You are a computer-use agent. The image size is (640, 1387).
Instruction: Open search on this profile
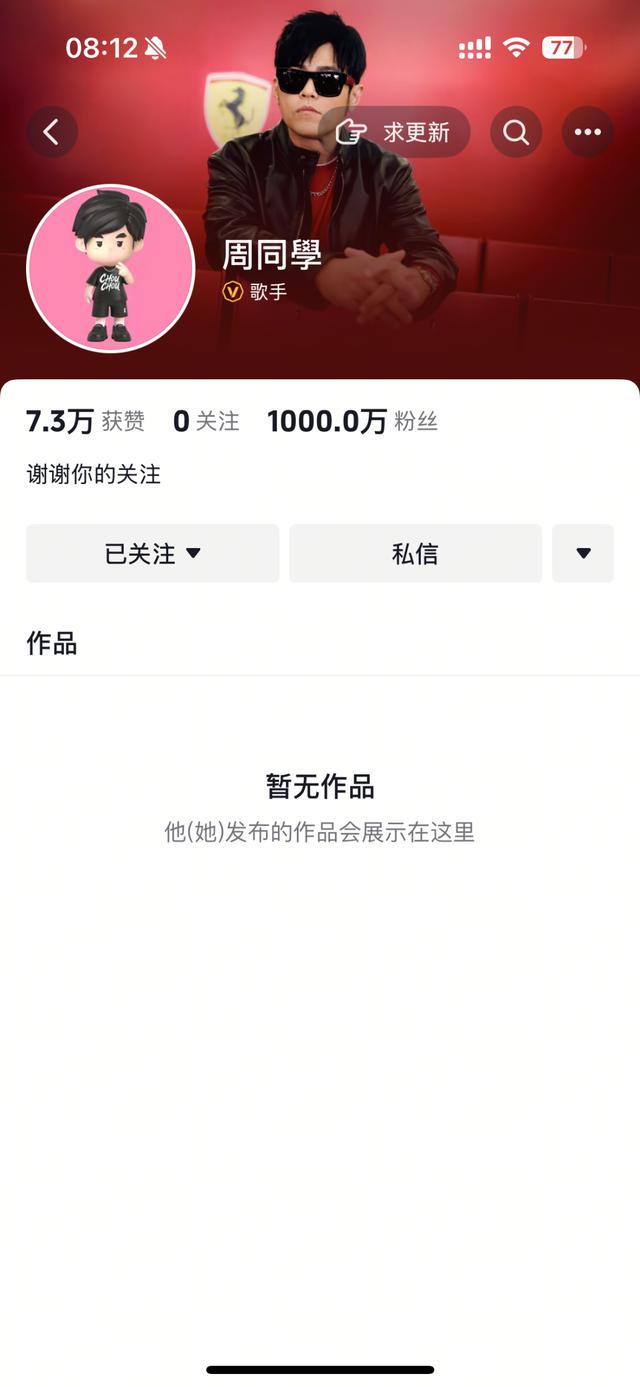pos(516,132)
